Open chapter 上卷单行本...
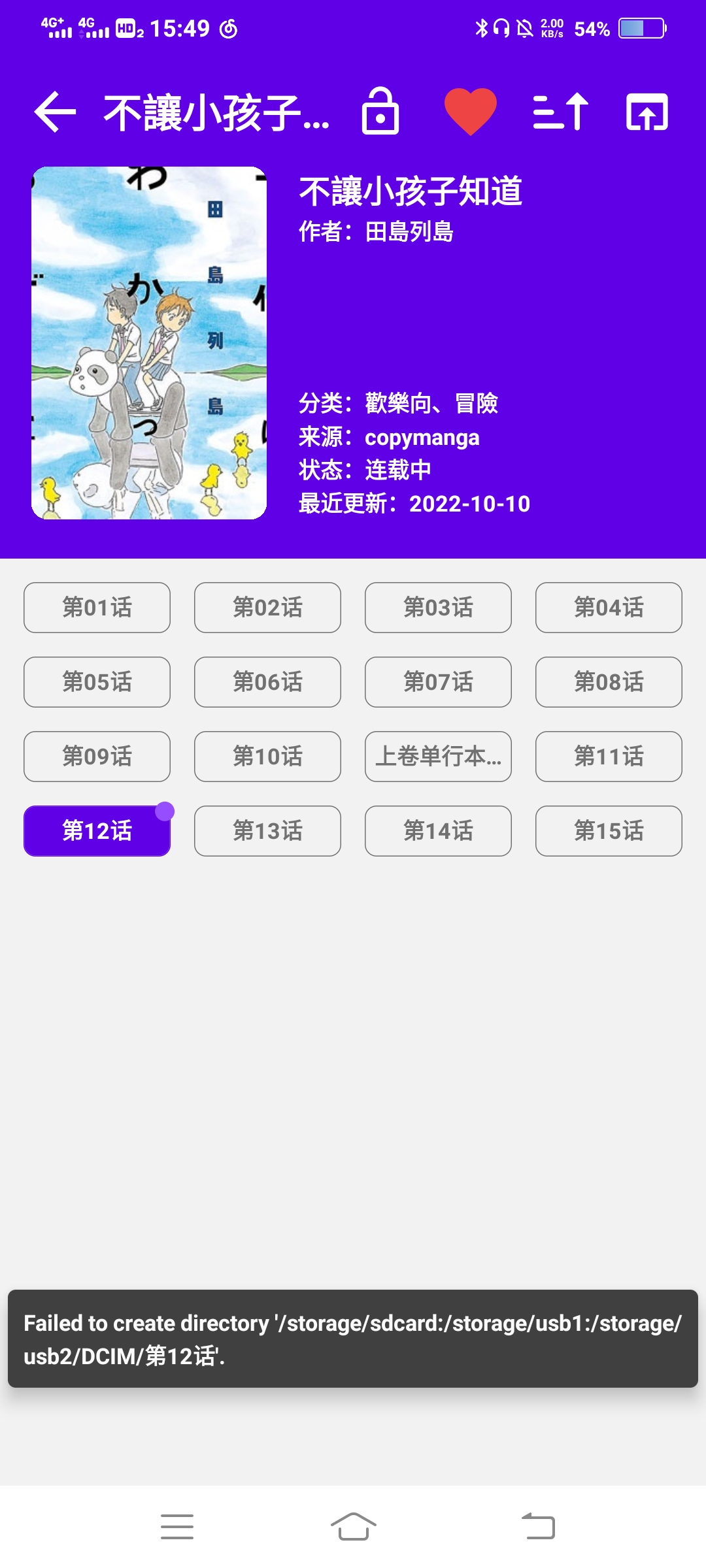Screen dimensions: 706x1568 pos(437,757)
